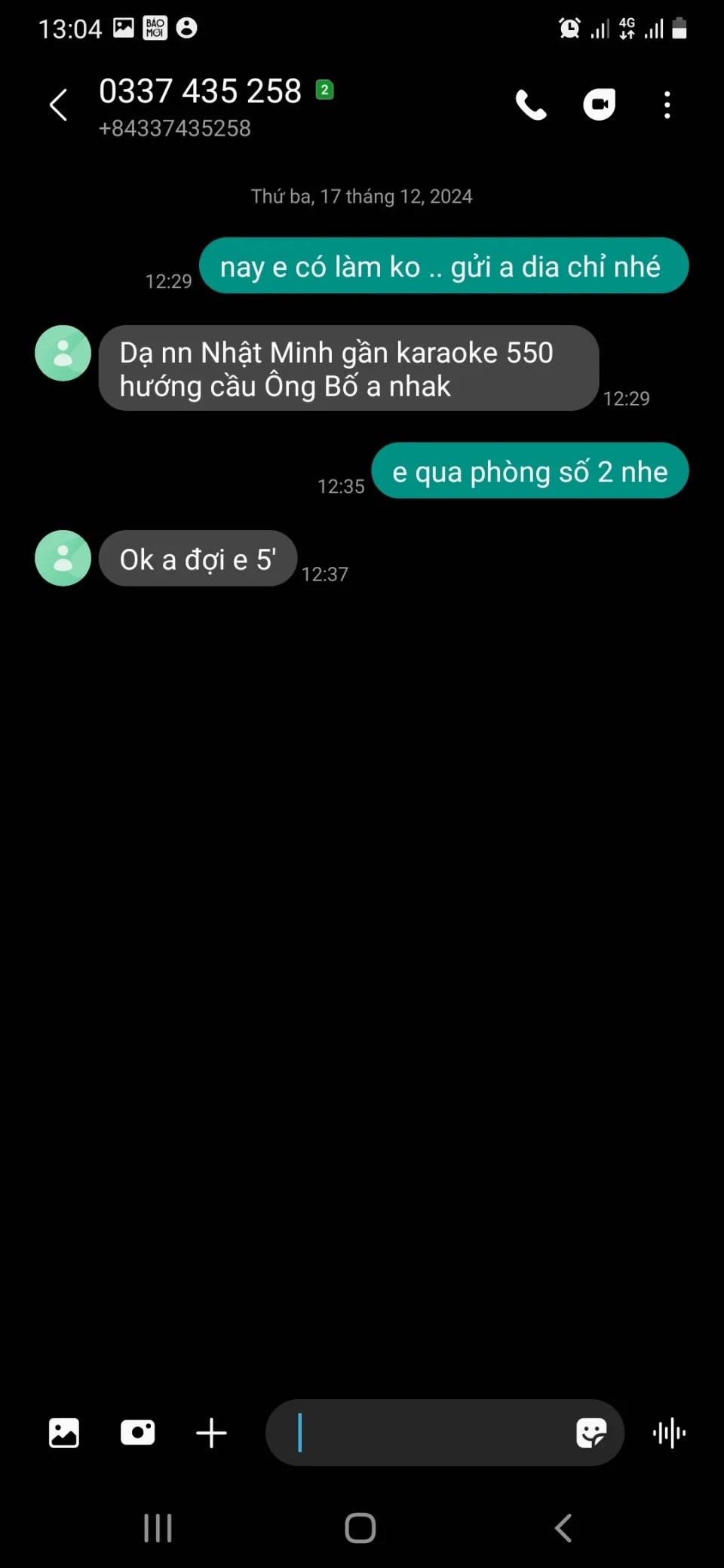Open the three-dot overflow menu
Viewport: 724px width, 1568px height.
[x=667, y=105]
